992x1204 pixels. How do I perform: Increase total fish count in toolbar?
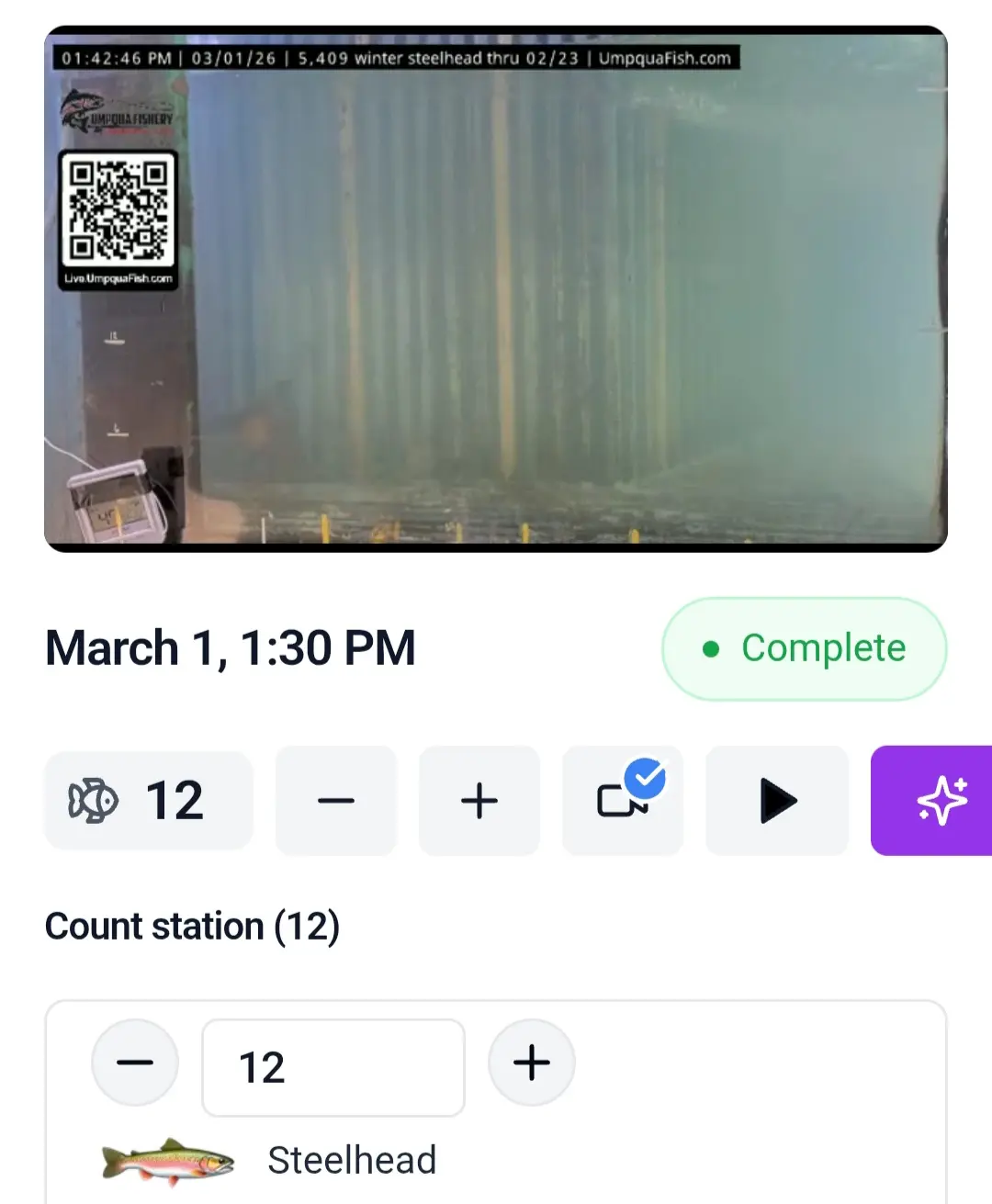pos(479,800)
